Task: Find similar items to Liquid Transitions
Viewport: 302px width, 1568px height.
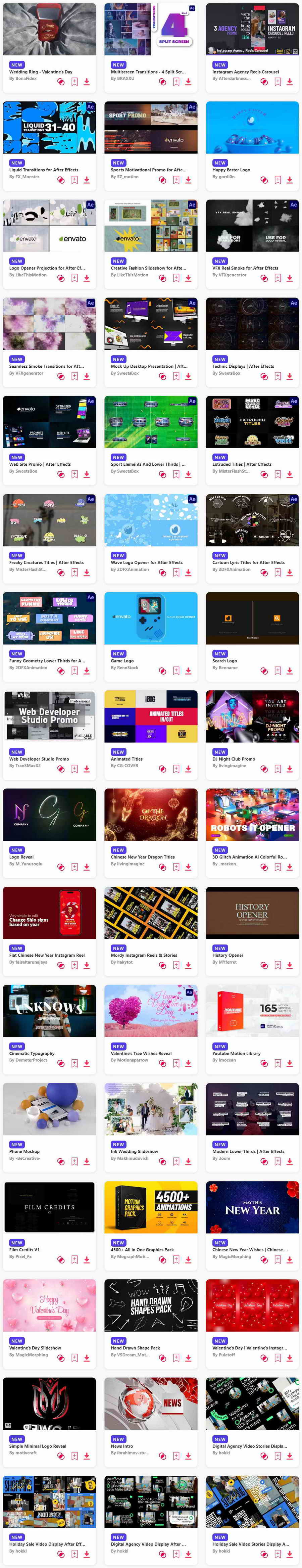Action: tap(61, 180)
